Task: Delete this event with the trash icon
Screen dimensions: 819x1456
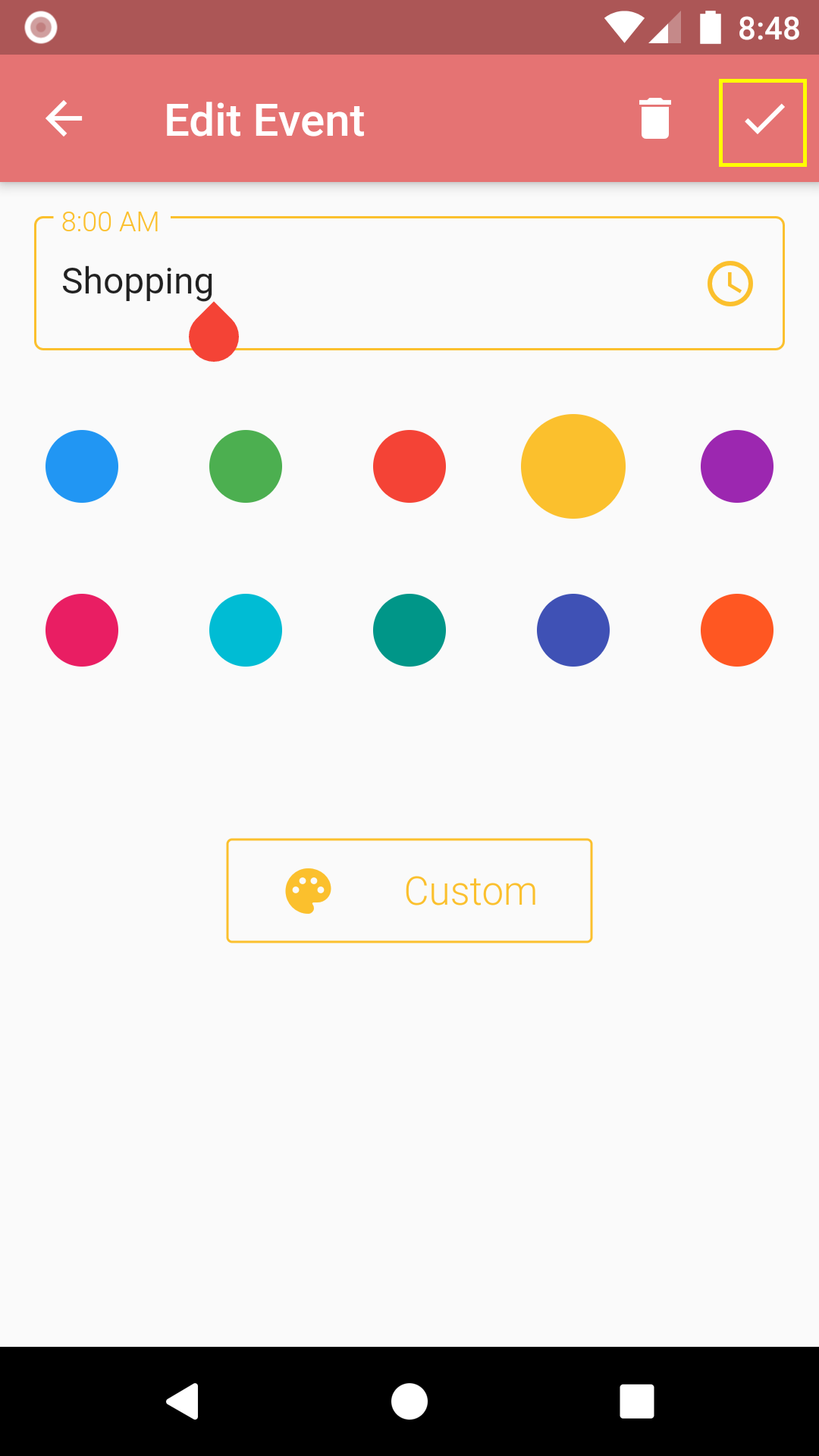Action: pos(655,120)
